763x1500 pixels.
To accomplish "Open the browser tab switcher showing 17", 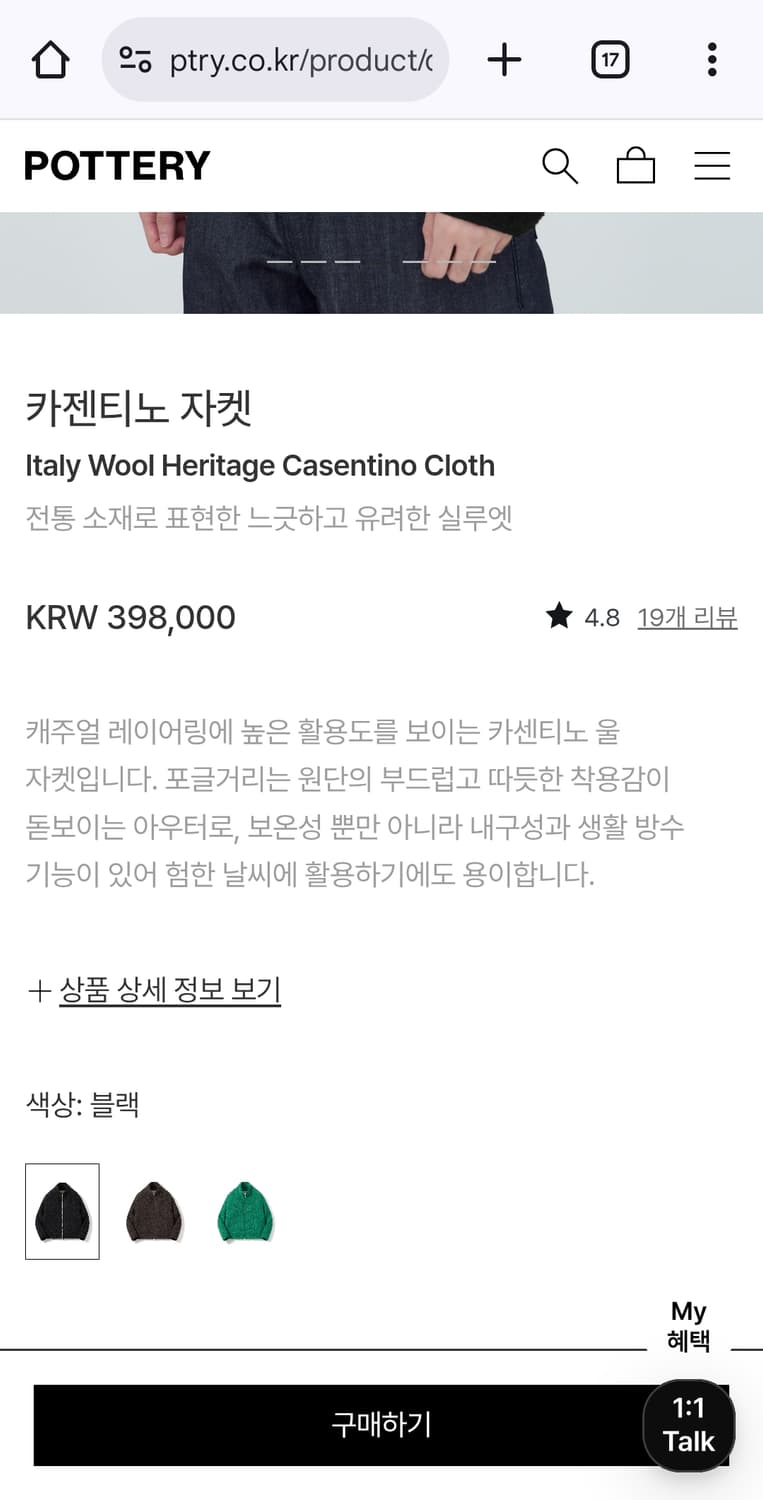I will (x=610, y=59).
